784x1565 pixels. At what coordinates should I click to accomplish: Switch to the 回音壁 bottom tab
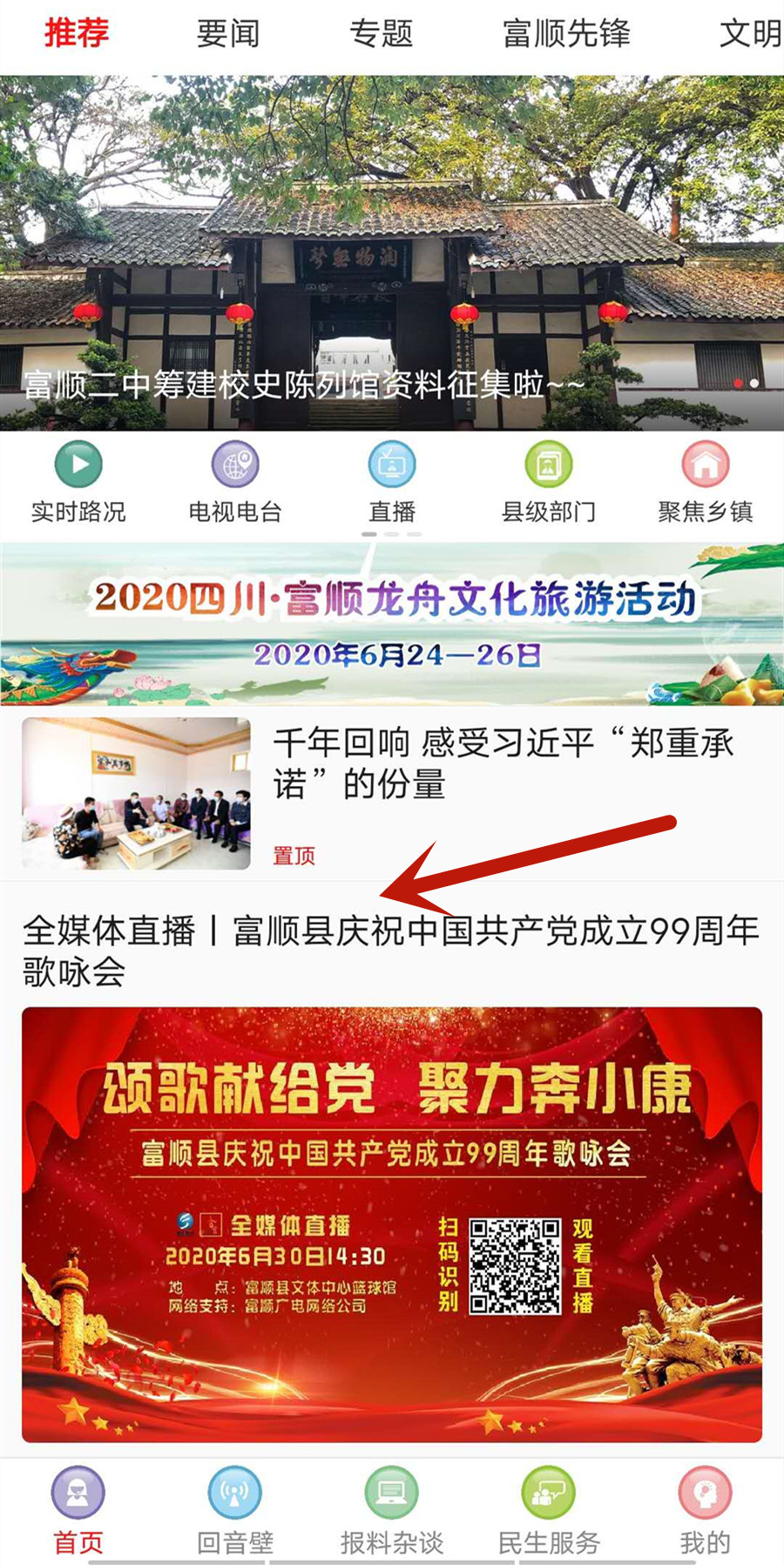point(235,1510)
